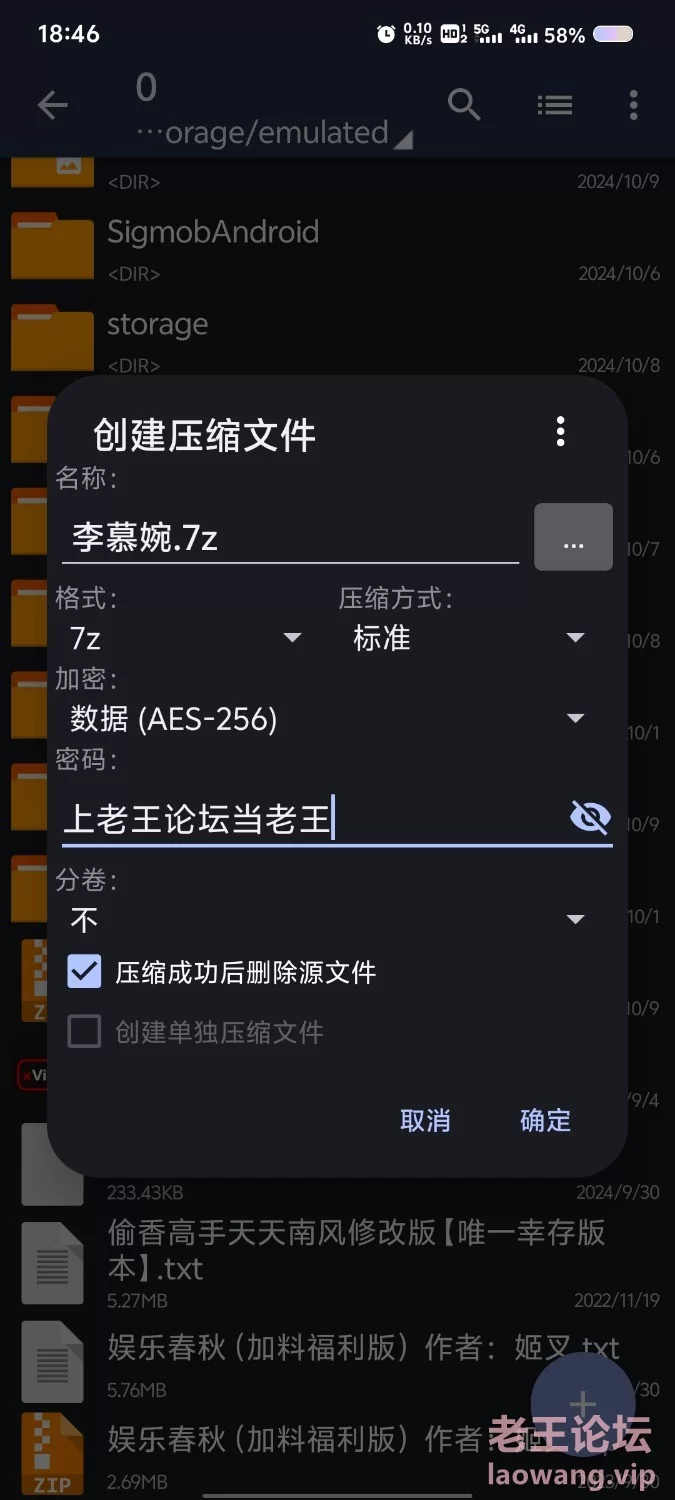Tap the archive name field 李慕婉.7z

[x=290, y=538]
